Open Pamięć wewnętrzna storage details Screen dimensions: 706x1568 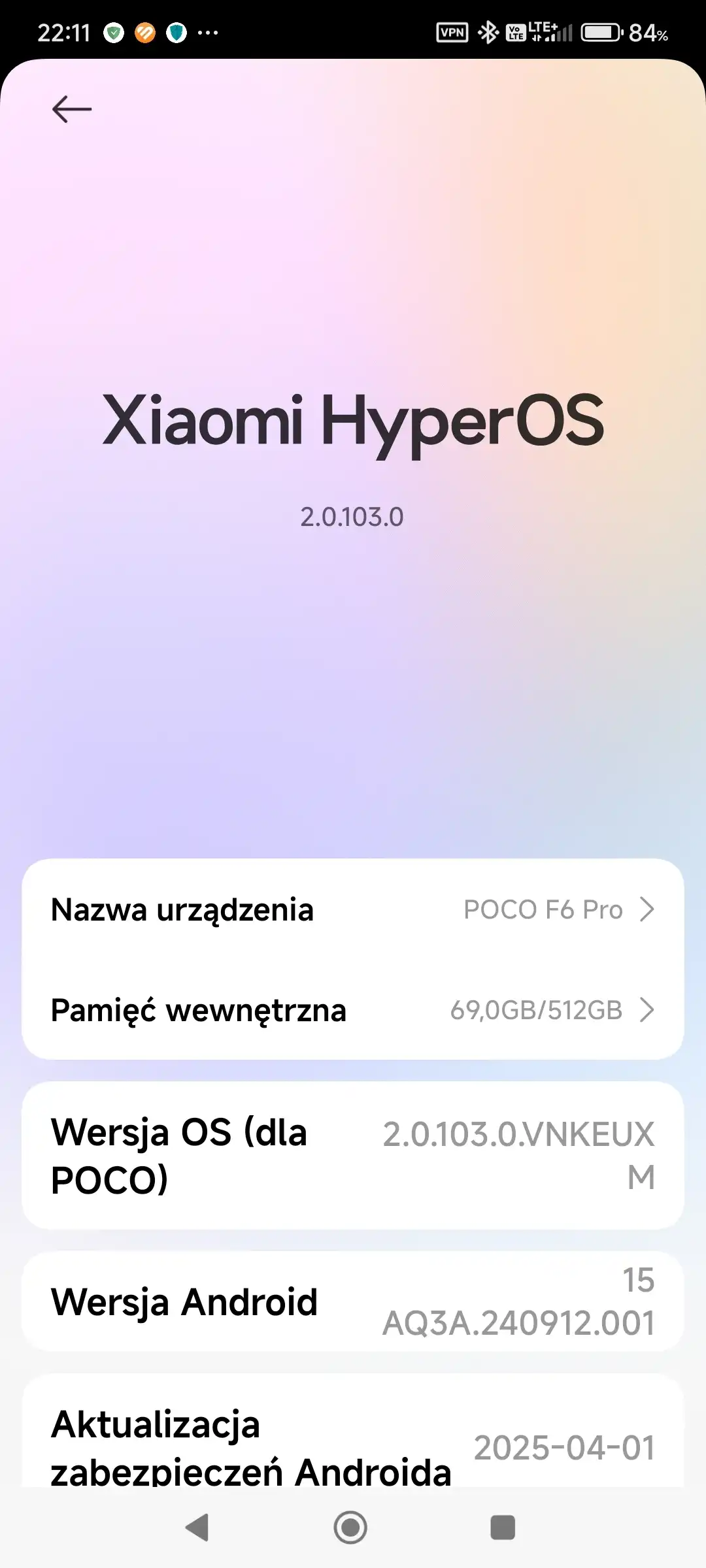pos(353,1010)
